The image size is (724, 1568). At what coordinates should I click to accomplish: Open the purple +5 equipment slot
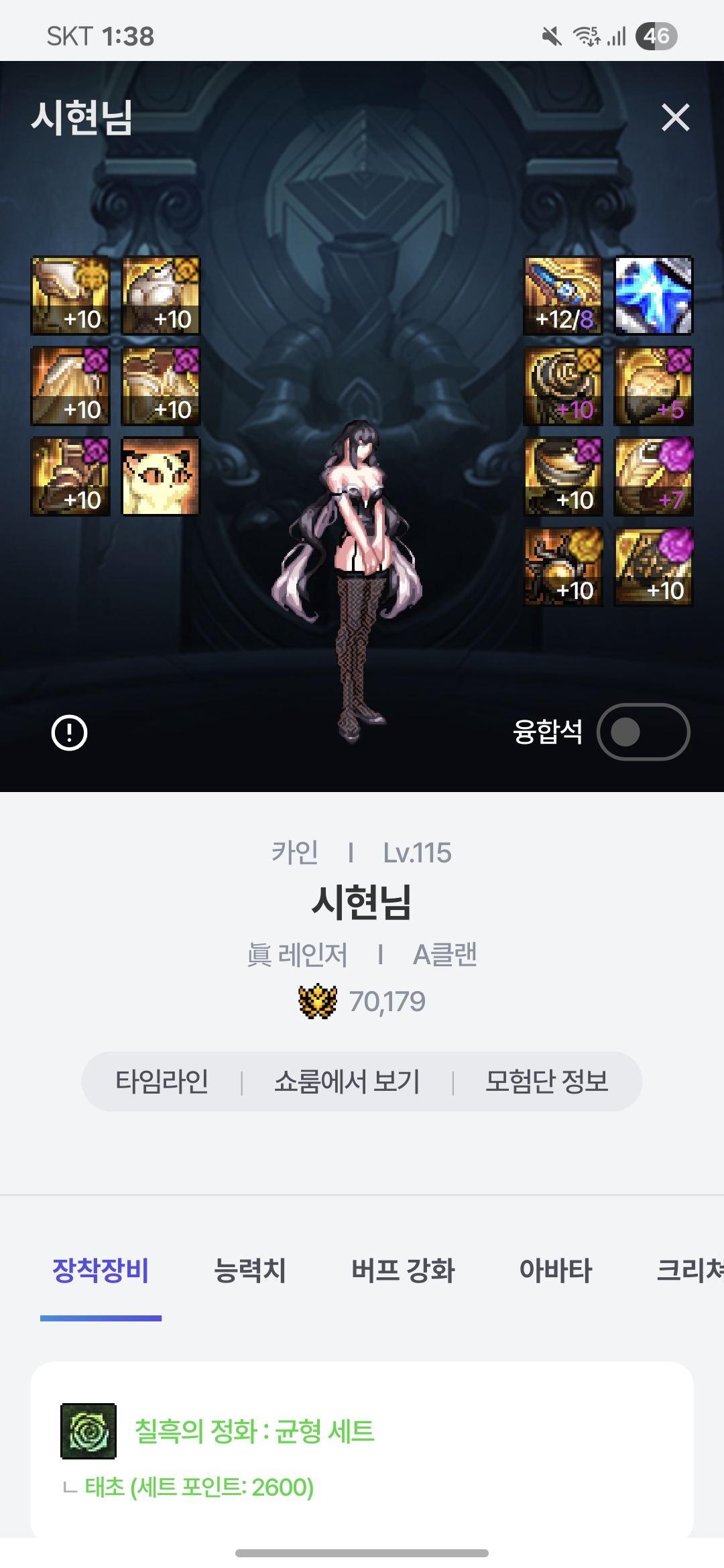point(654,386)
